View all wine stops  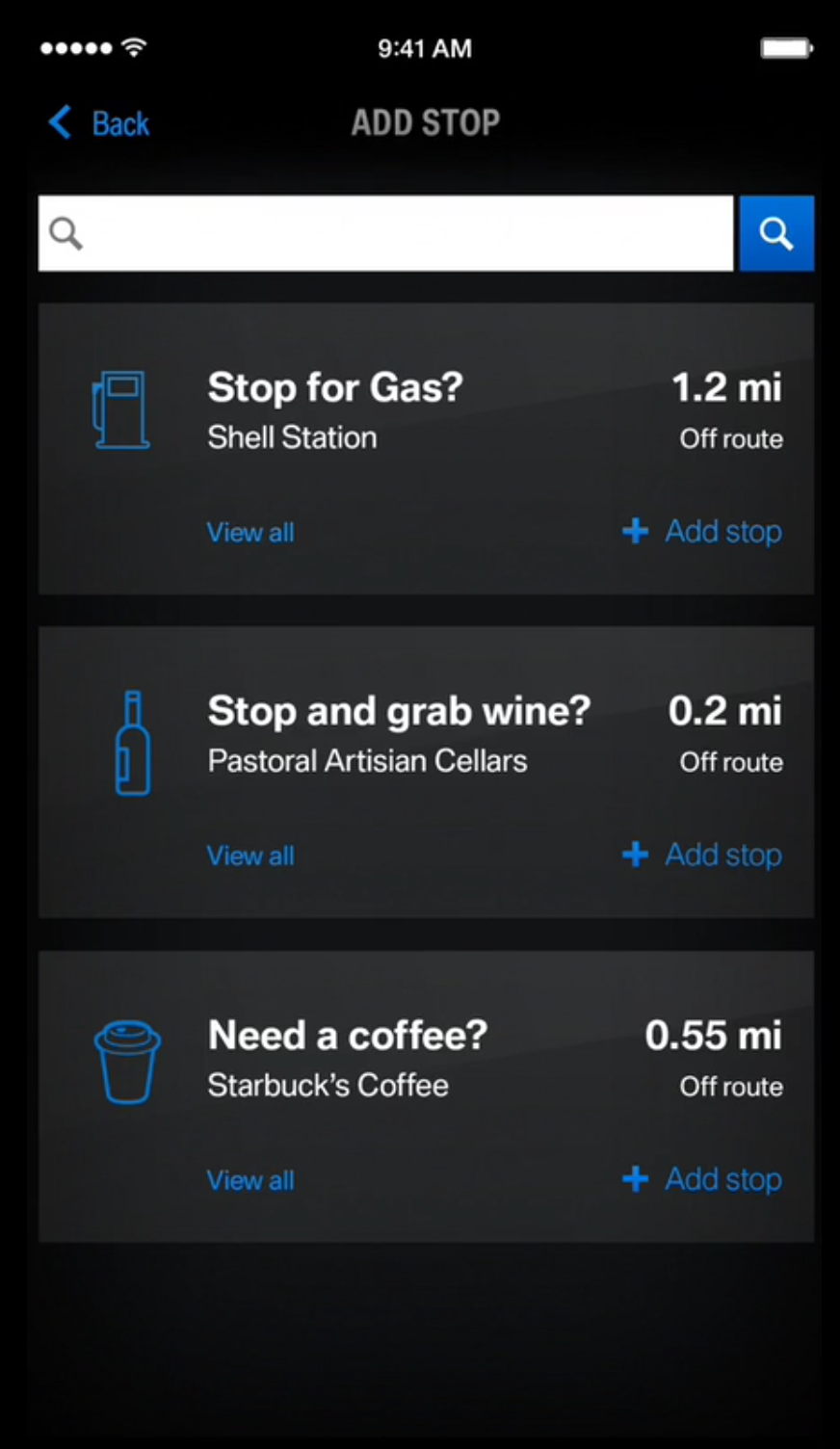click(x=250, y=856)
